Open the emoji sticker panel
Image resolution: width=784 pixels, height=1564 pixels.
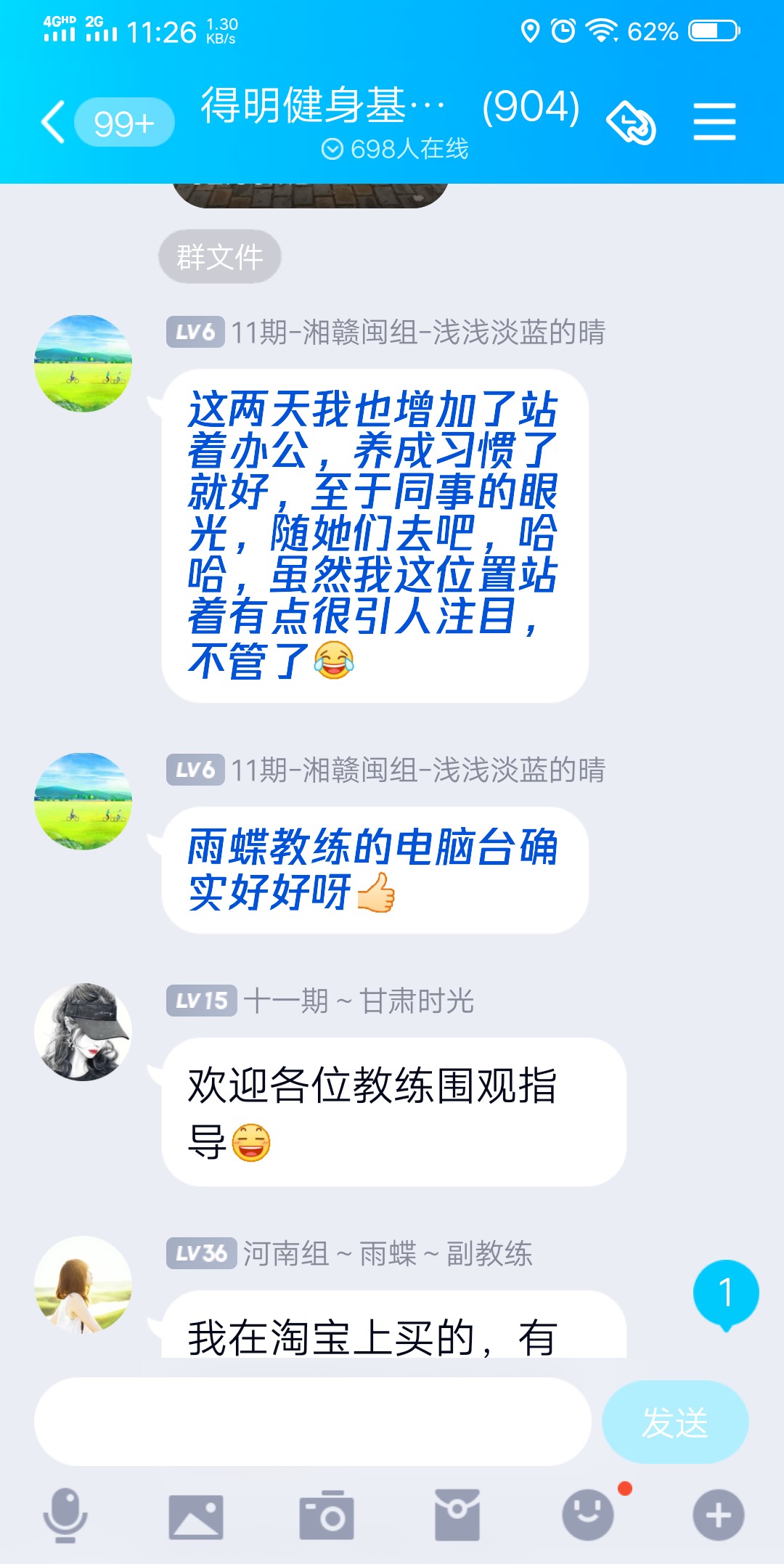pos(588,1515)
